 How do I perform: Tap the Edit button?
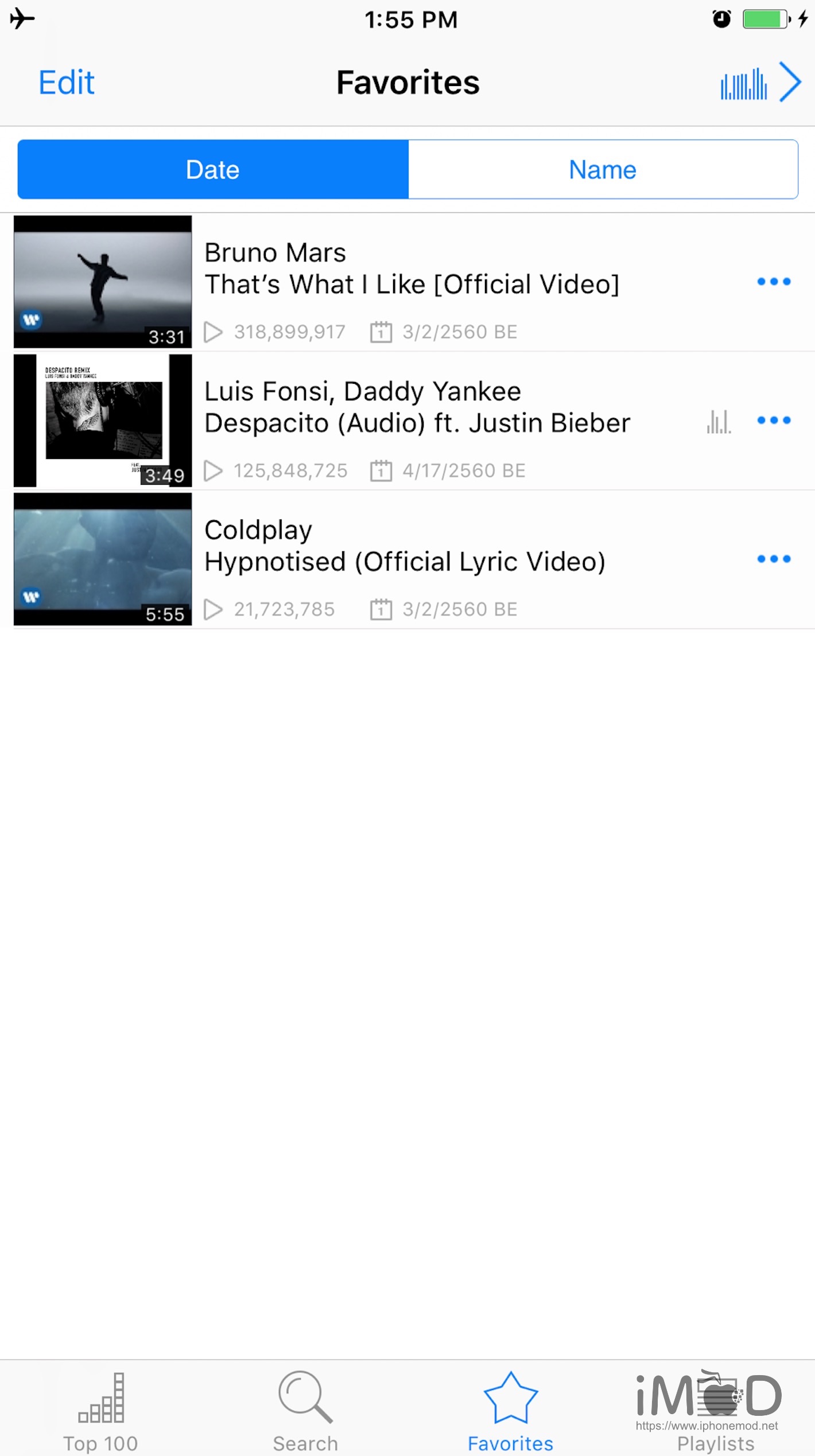66,83
